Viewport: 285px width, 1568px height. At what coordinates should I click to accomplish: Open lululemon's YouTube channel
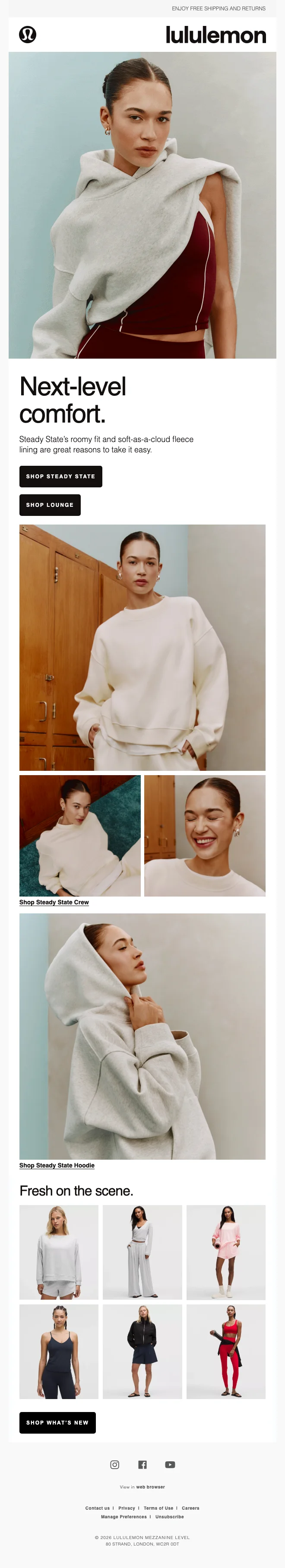tap(170, 1465)
